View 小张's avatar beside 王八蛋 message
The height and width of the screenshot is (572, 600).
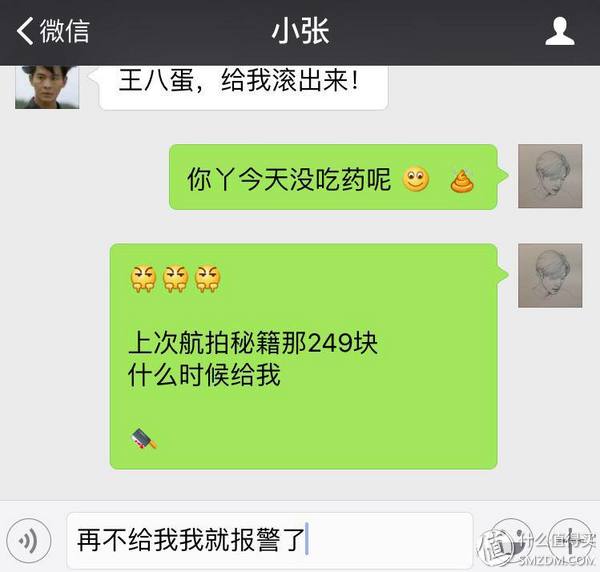(x=46, y=86)
